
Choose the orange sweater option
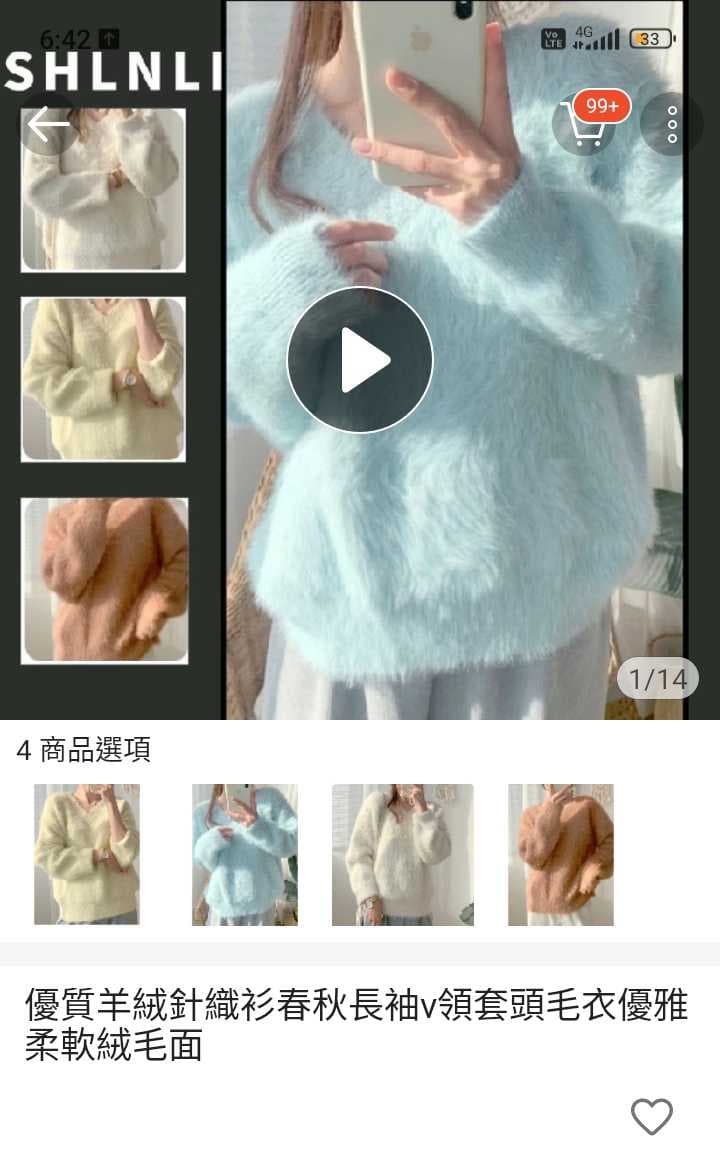pos(561,854)
